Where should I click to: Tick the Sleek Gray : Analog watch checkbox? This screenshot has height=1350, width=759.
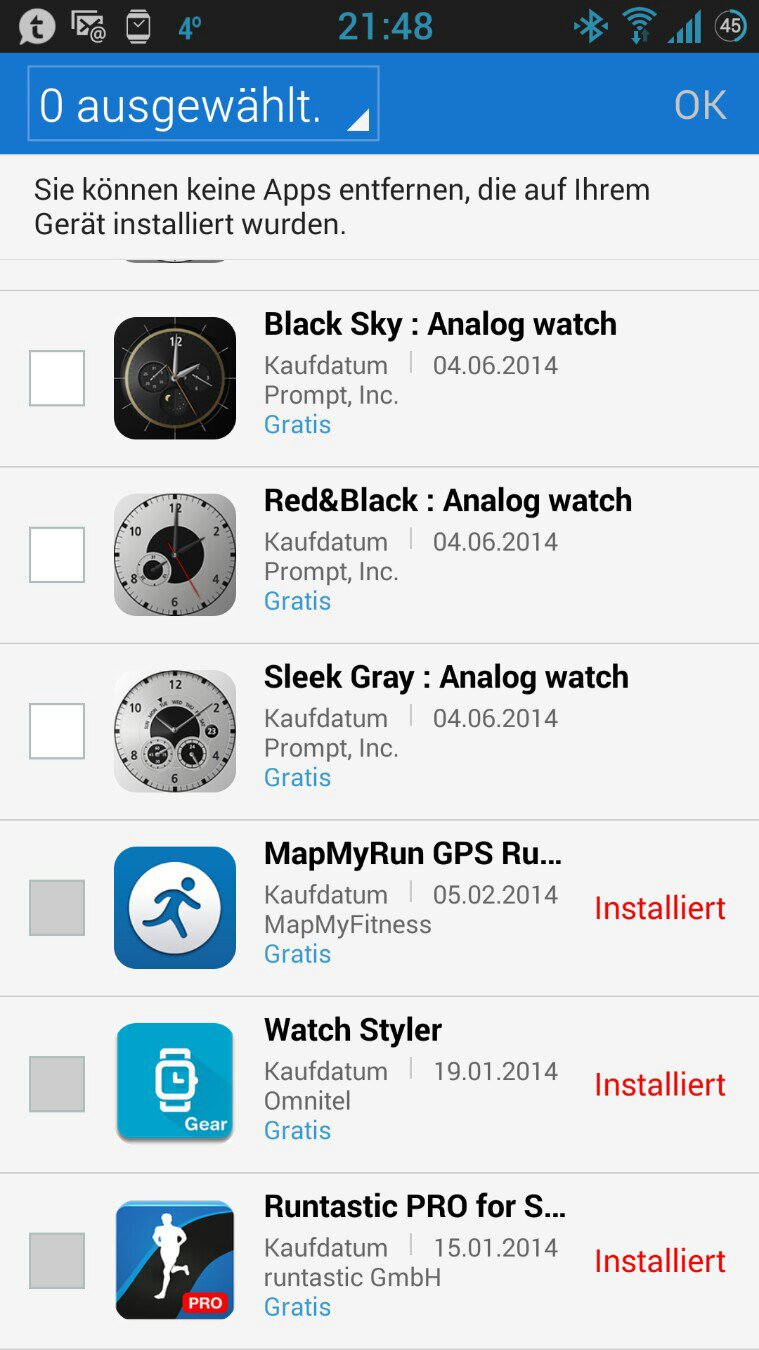tap(57, 731)
